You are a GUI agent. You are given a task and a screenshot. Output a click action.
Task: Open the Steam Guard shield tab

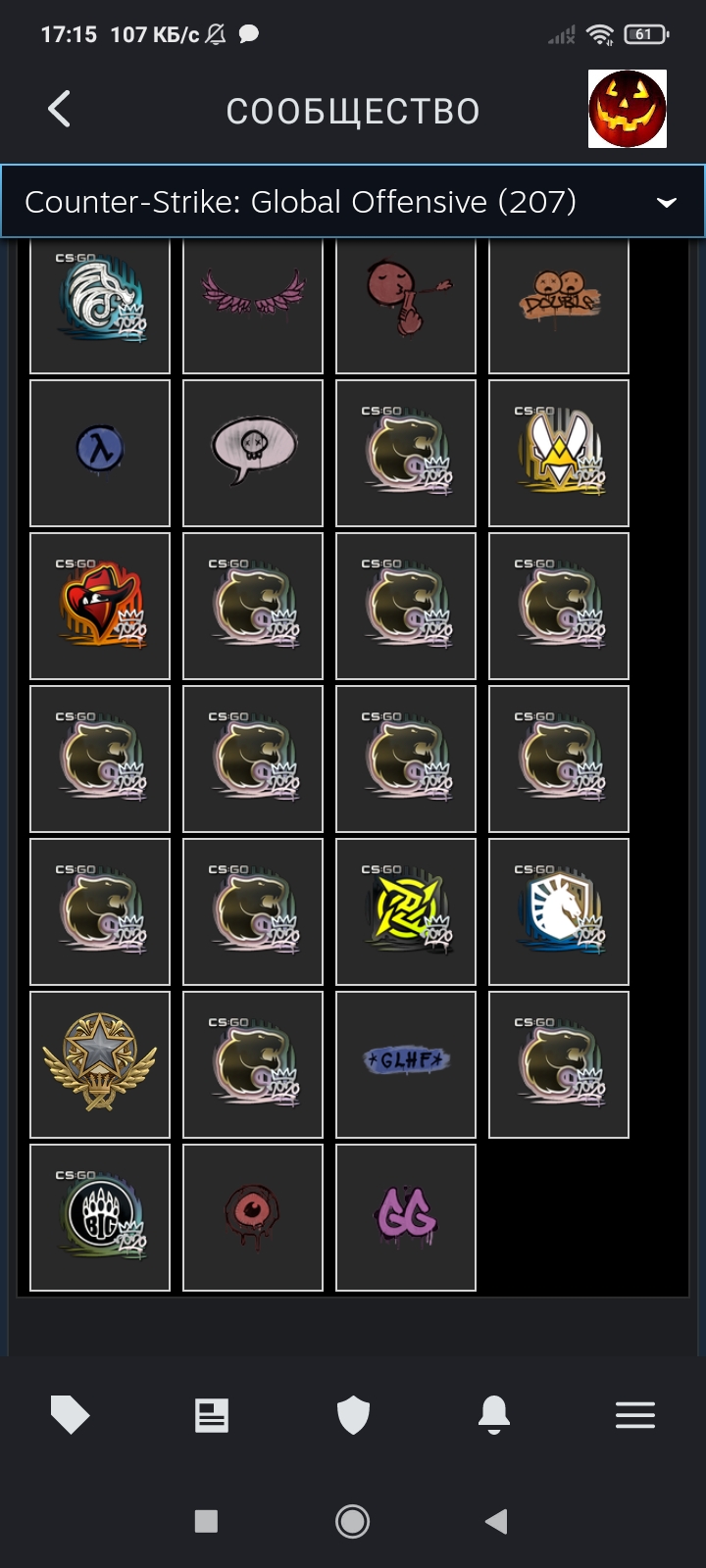coord(353,1415)
